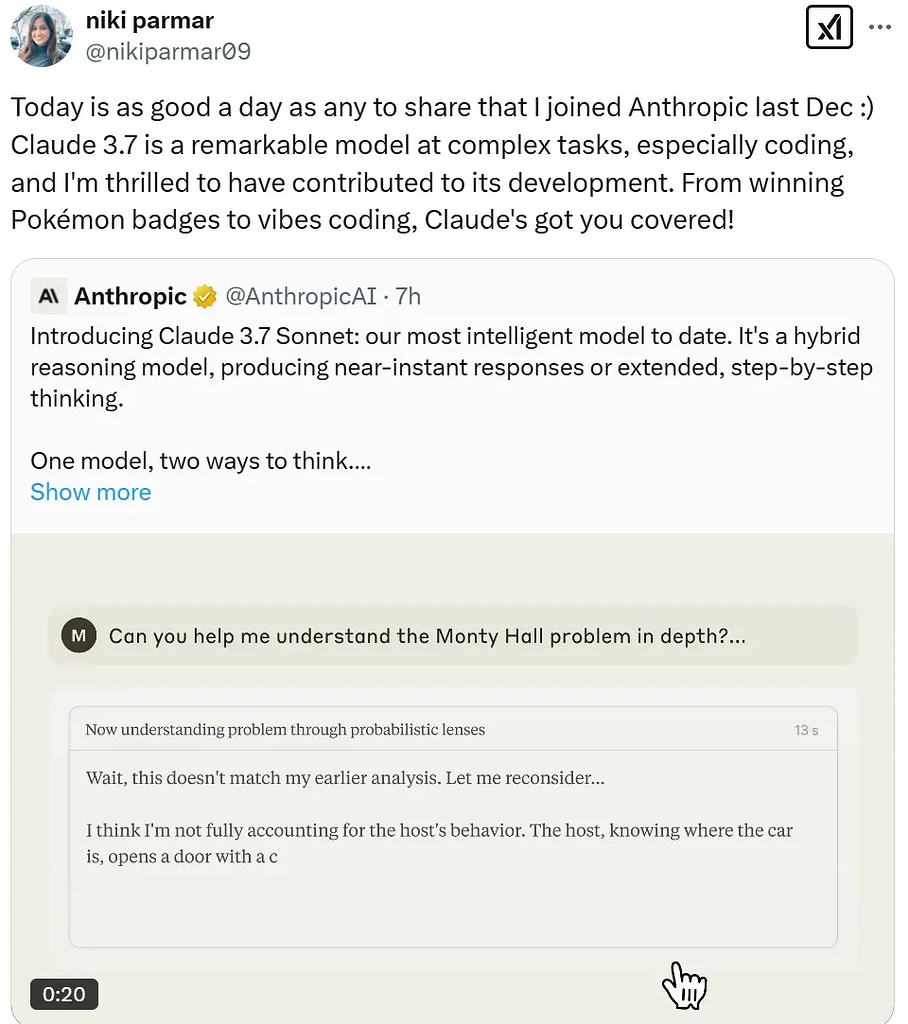The height and width of the screenshot is (1024, 908).
Task: Open the post's overflow menu
Action: 880,28
